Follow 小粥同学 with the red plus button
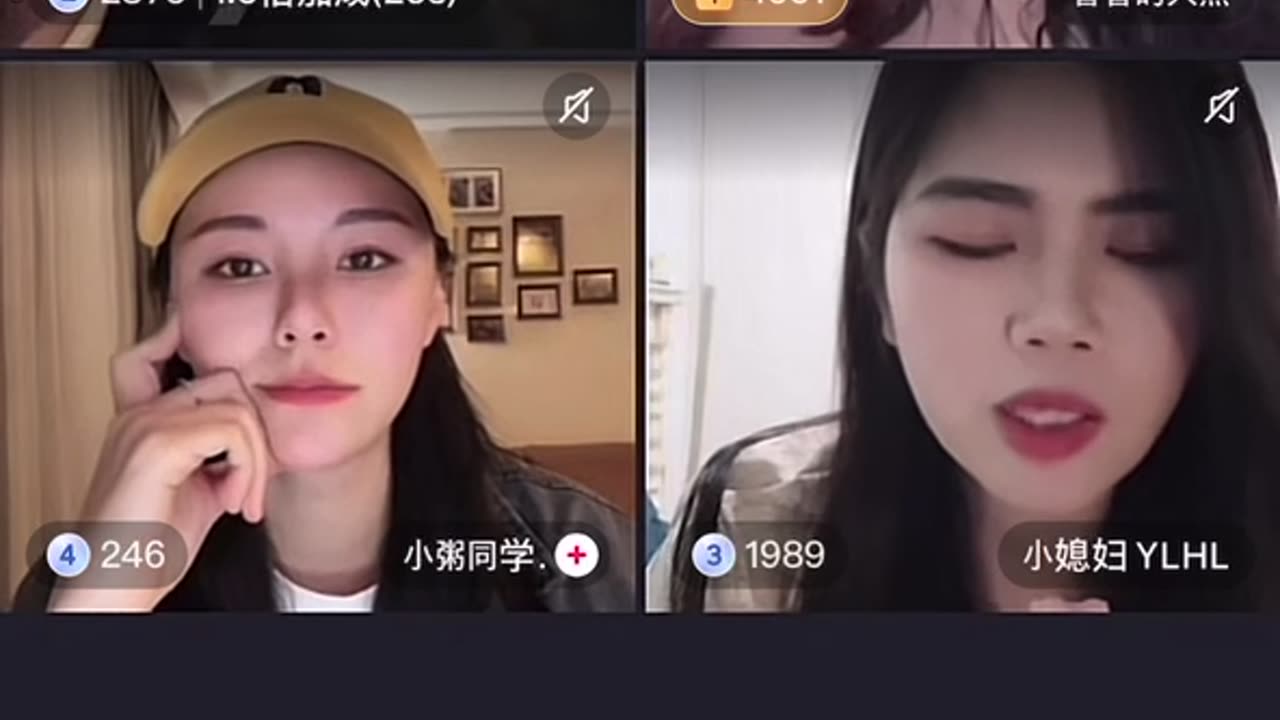Image resolution: width=1280 pixels, height=720 pixels. coord(577,556)
